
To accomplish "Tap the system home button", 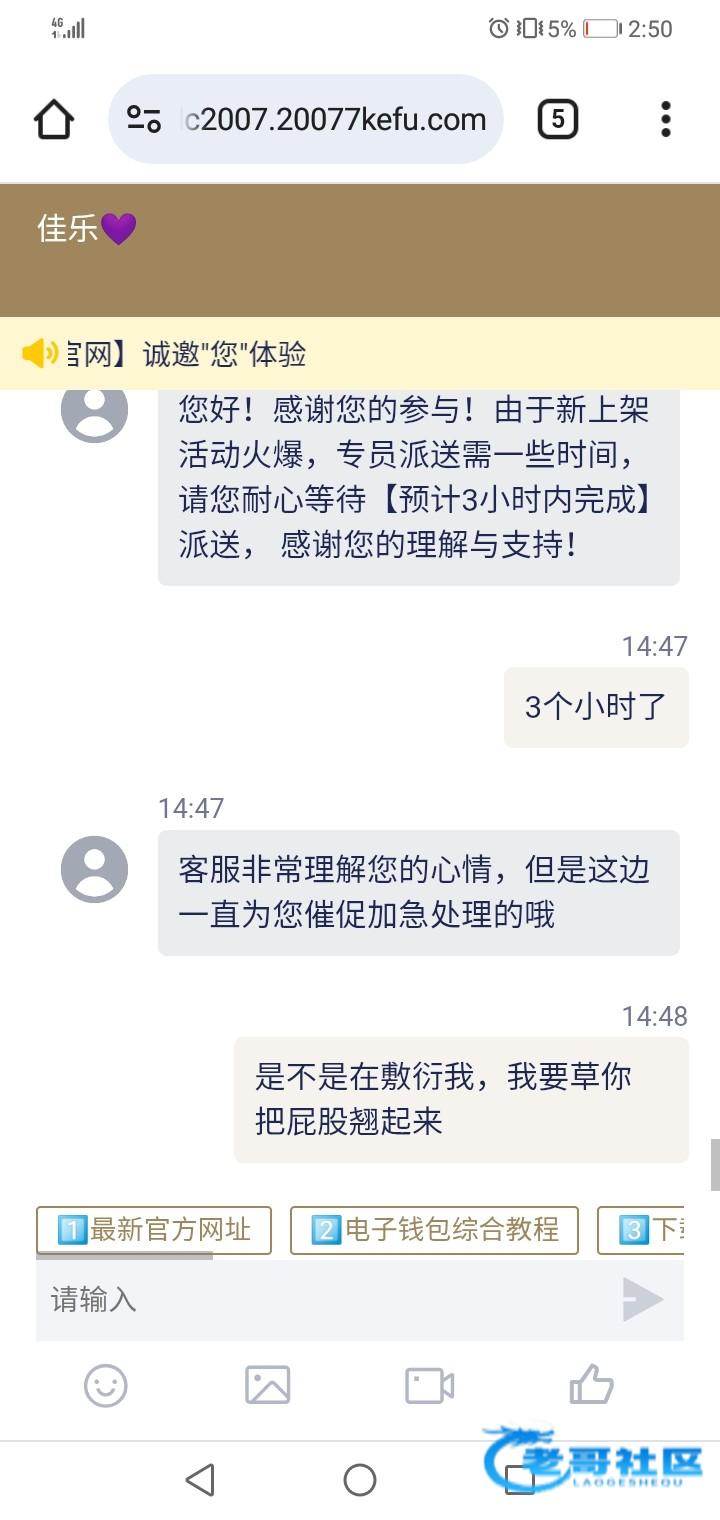I will click(x=360, y=1480).
